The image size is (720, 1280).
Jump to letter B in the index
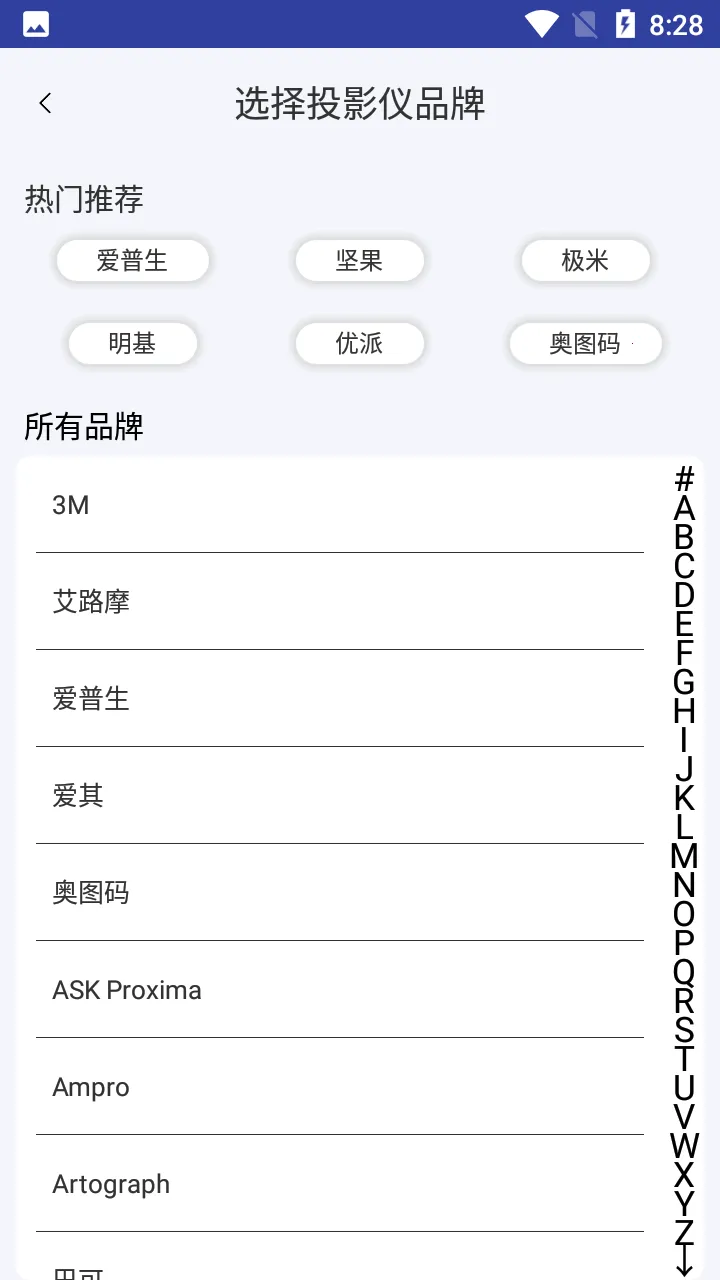click(x=684, y=537)
